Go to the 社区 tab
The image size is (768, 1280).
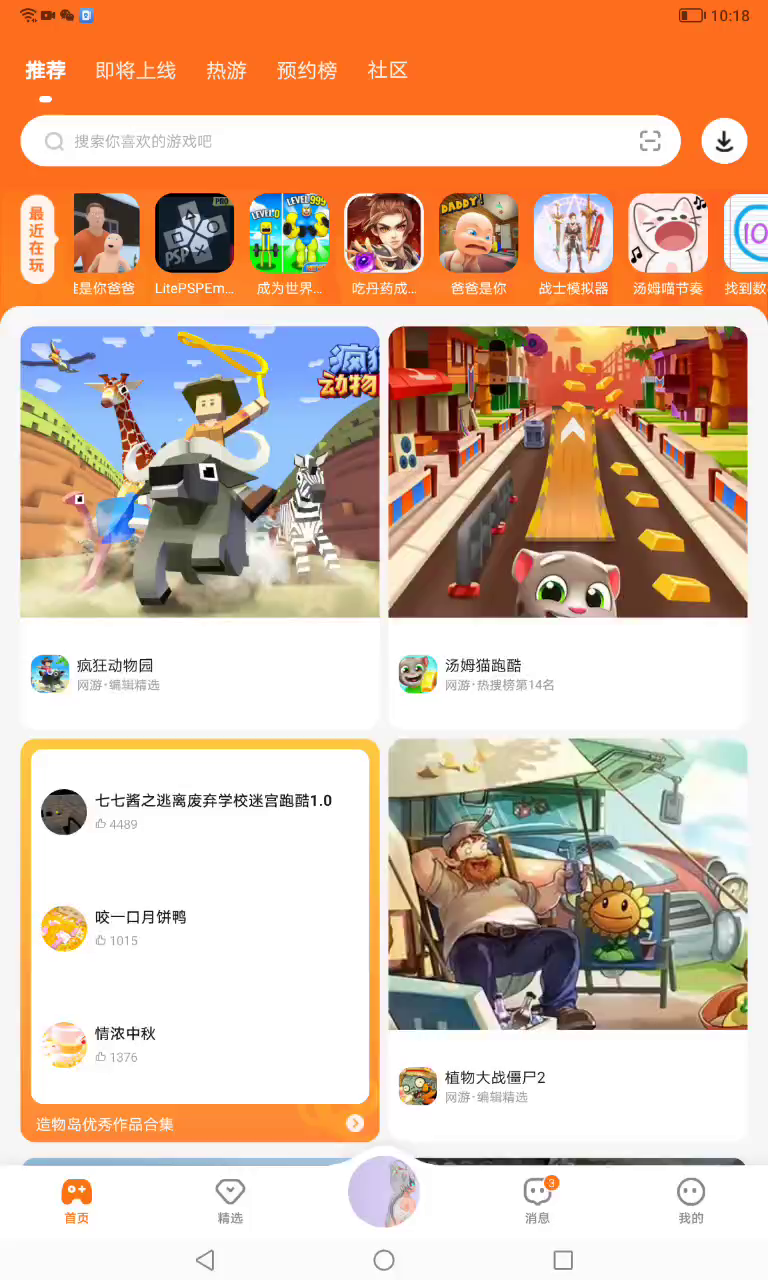click(x=388, y=71)
